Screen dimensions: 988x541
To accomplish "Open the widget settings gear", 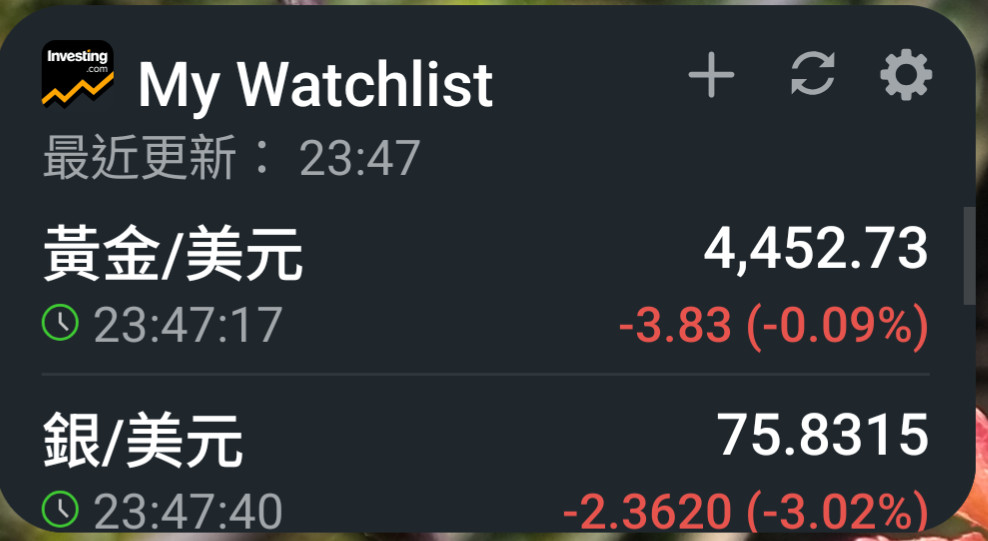I will coord(906,76).
